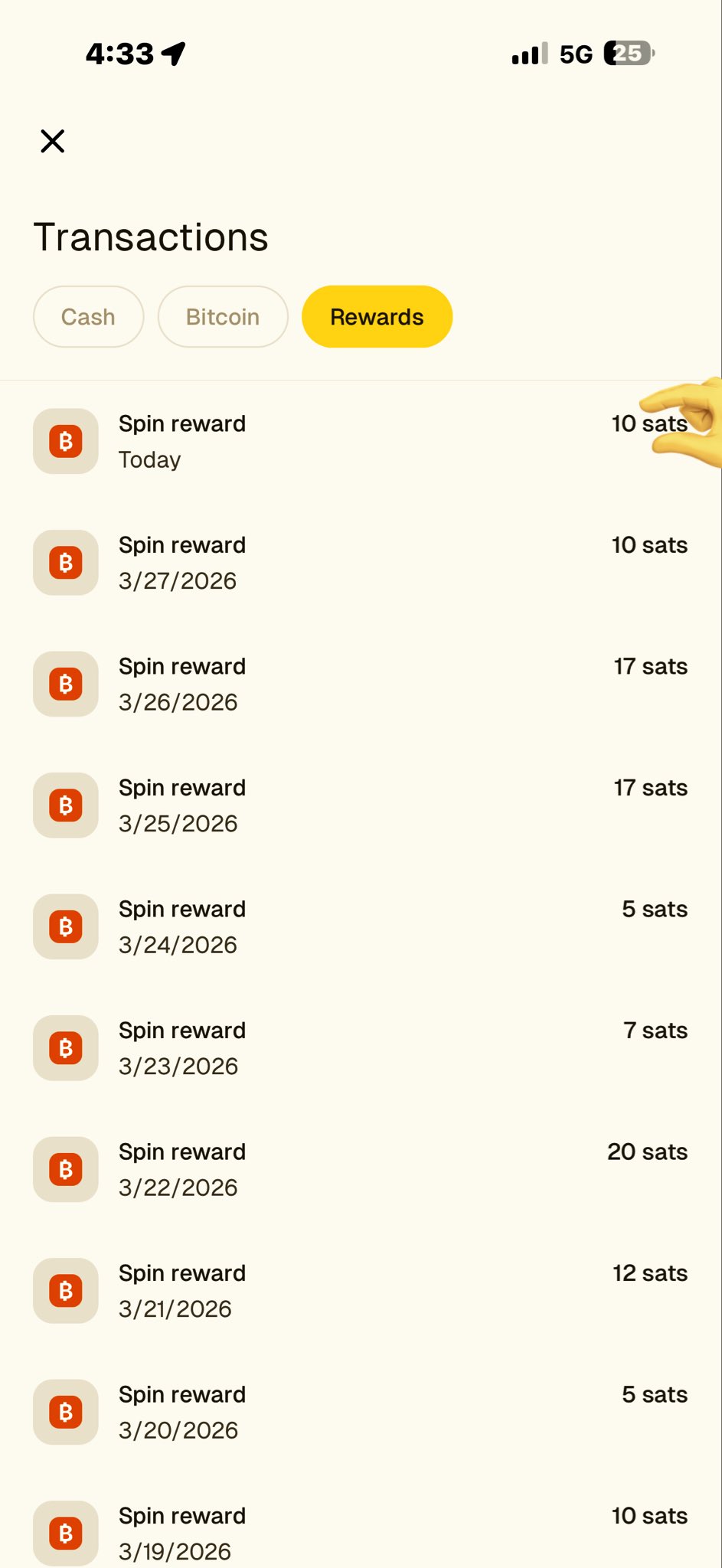
Task: Tap the Bitcoin icon beside the 3/20/2026 reward
Action: coord(64,1413)
